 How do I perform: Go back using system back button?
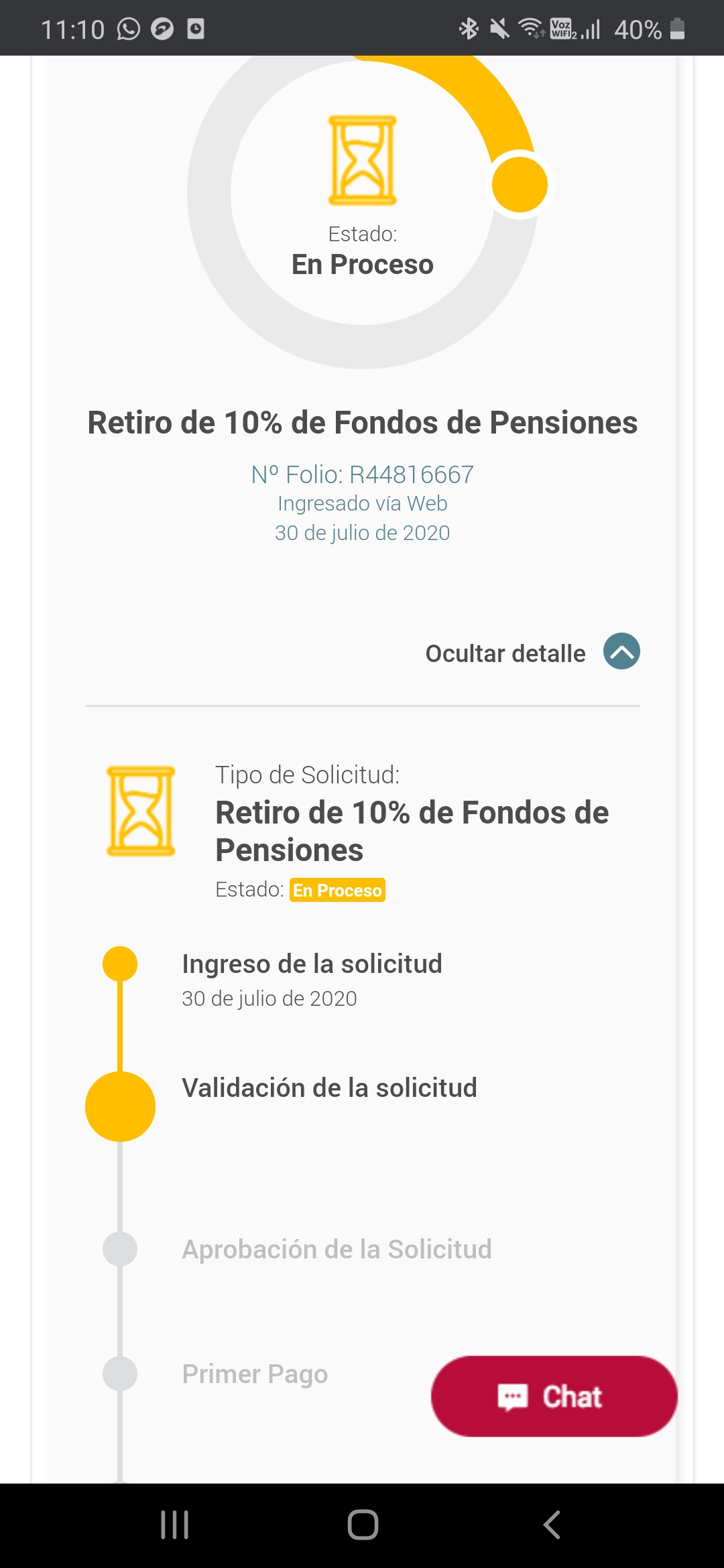click(551, 1524)
